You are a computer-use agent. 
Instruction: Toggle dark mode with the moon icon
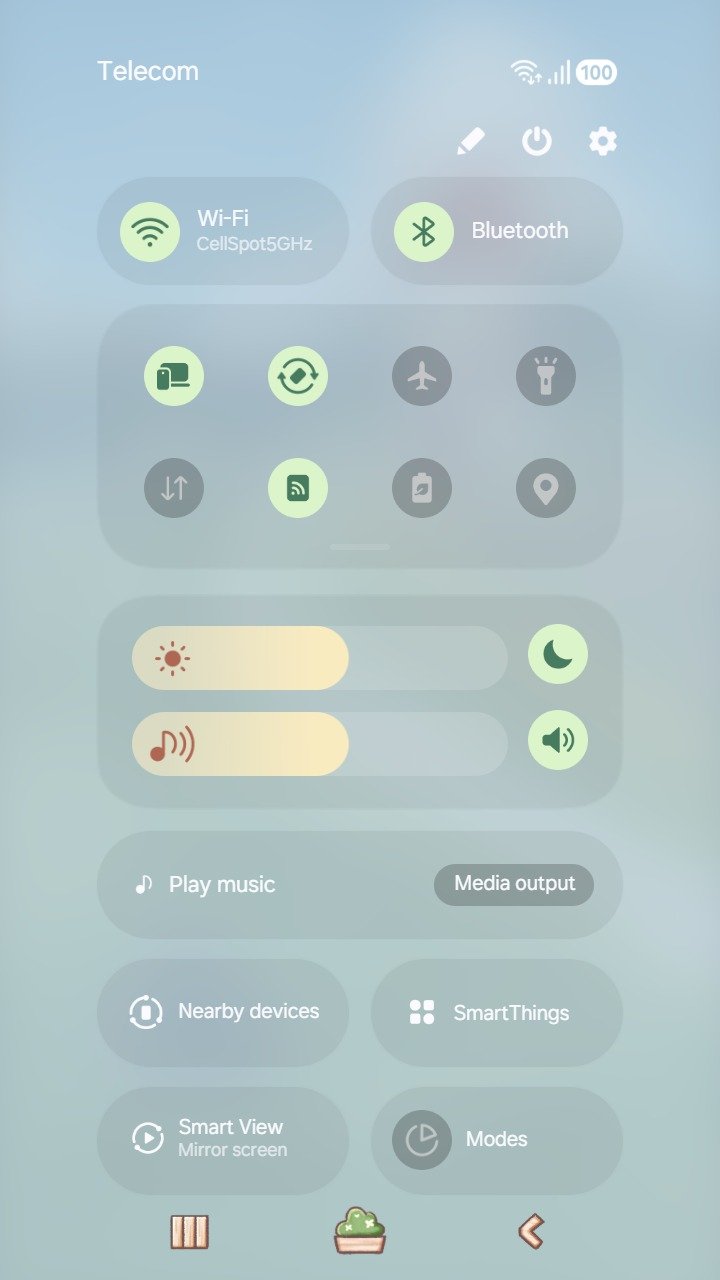click(x=558, y=655)
